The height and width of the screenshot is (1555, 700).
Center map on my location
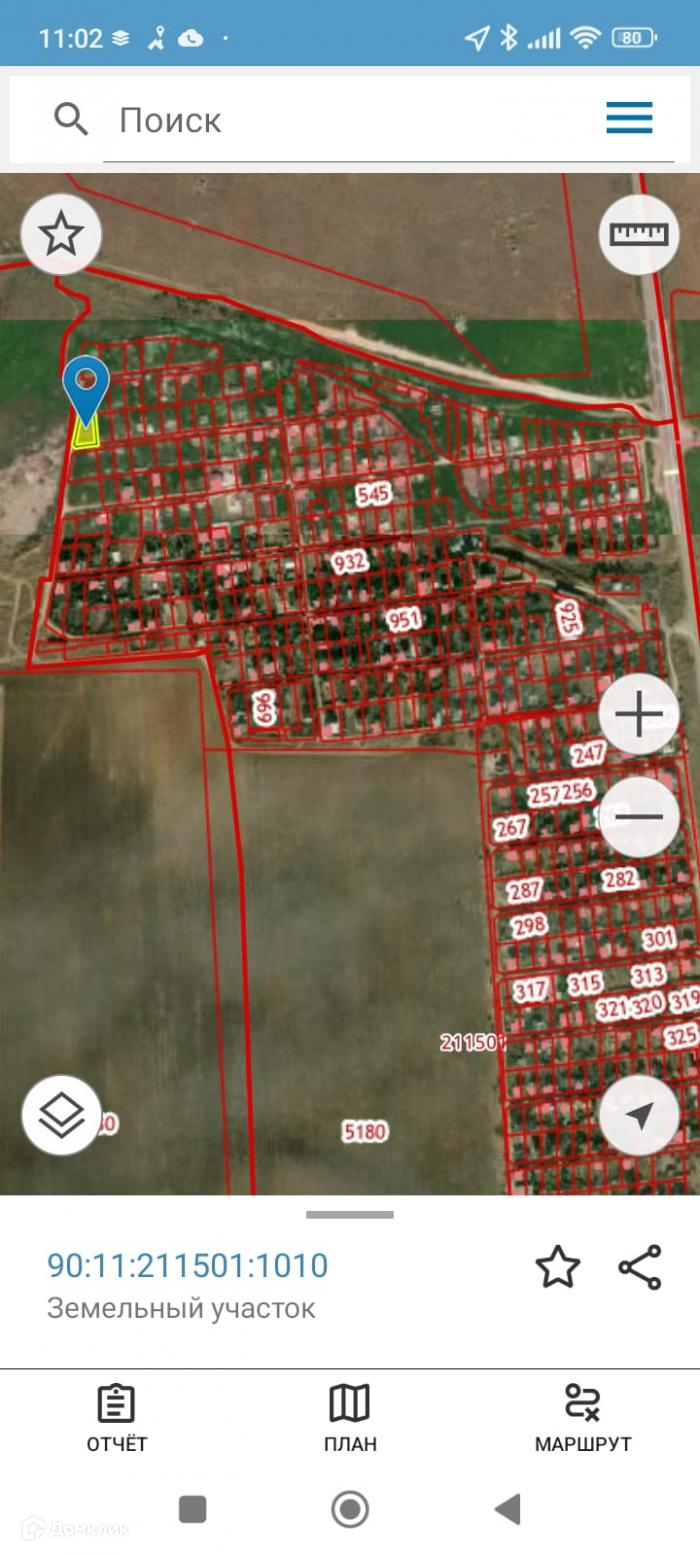(x=639, y=1115)
